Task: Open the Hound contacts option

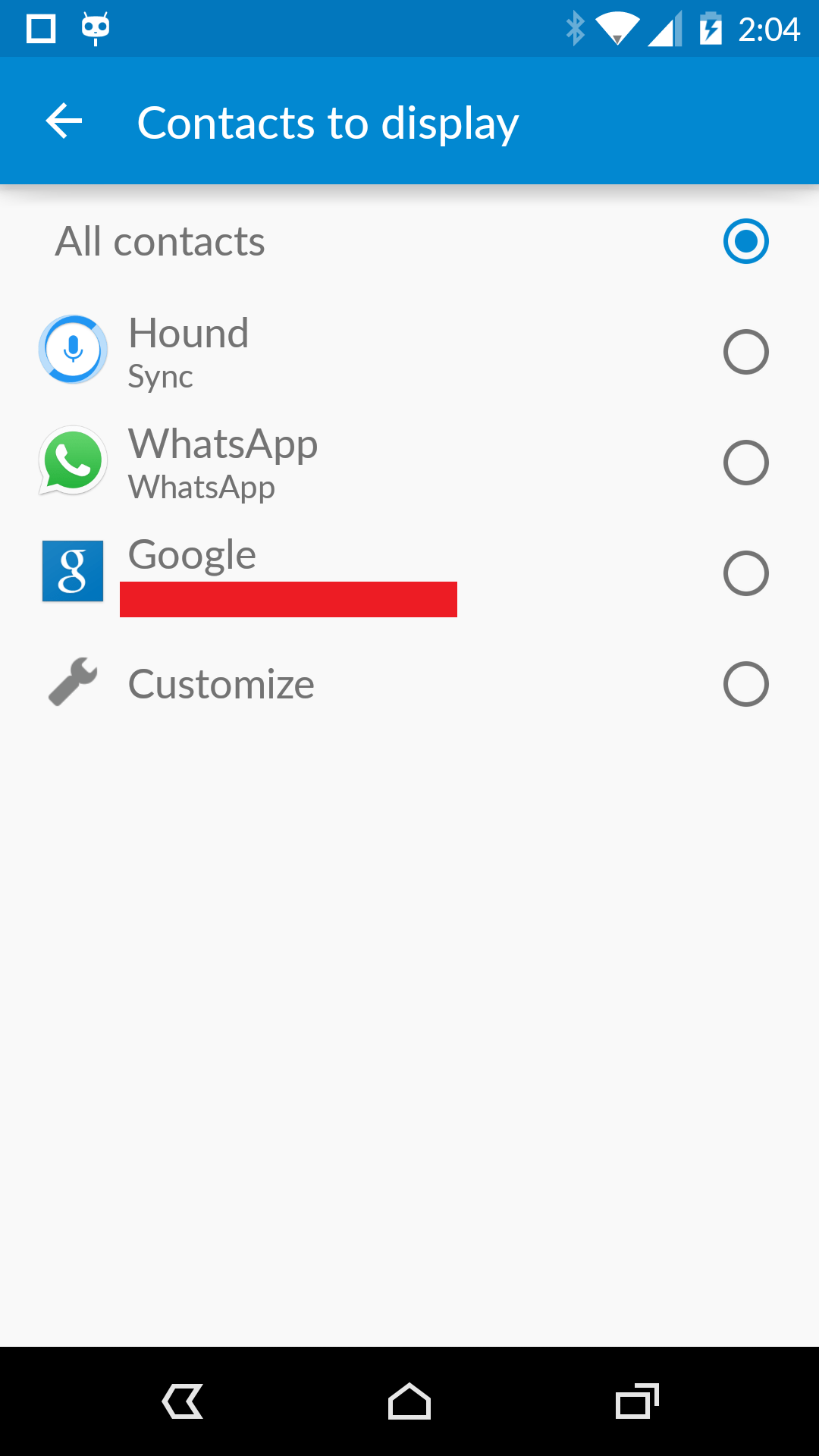Action: (x=303, y=350)
